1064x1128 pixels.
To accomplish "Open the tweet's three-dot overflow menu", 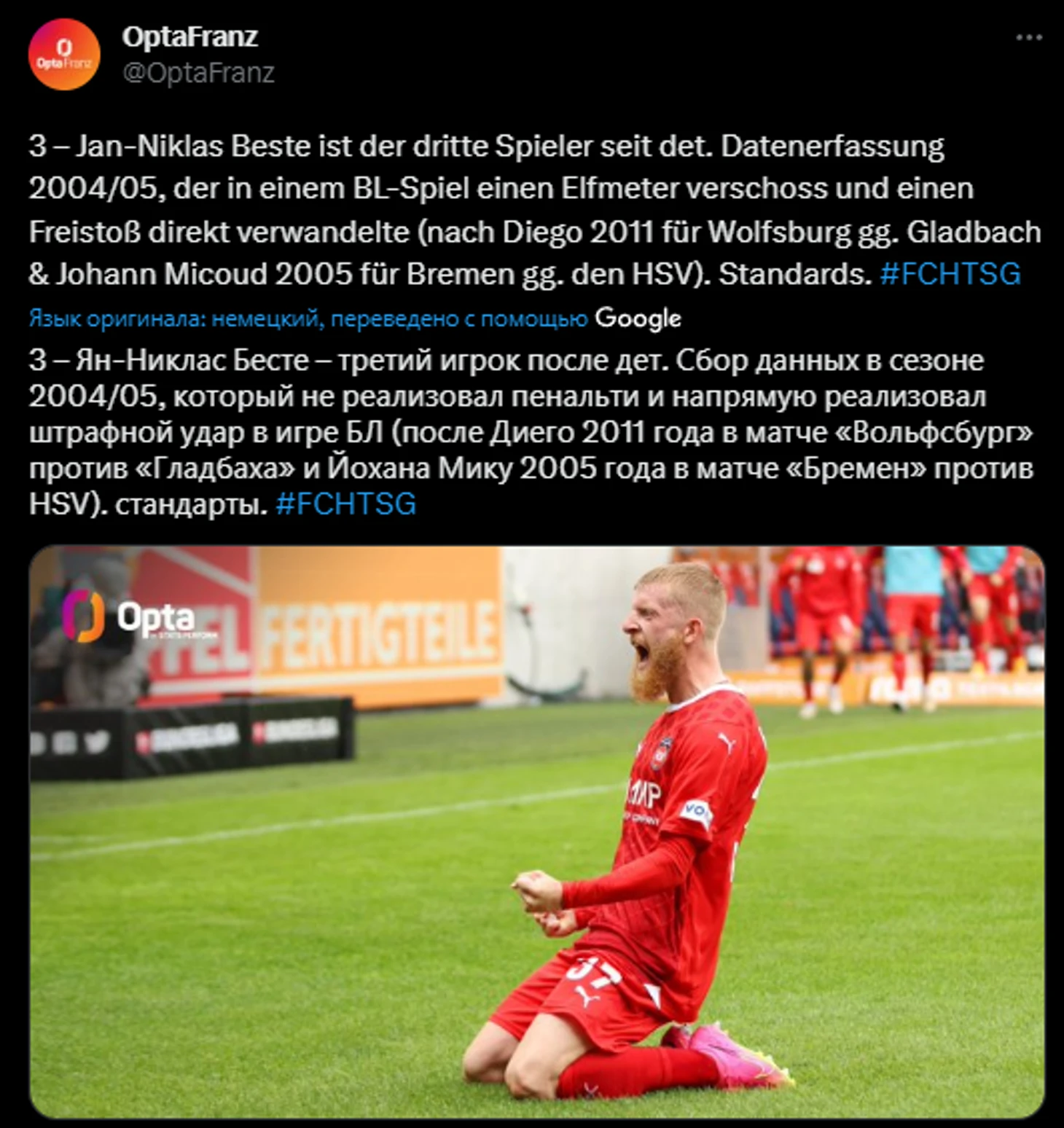I will [x=1028, y=38].
